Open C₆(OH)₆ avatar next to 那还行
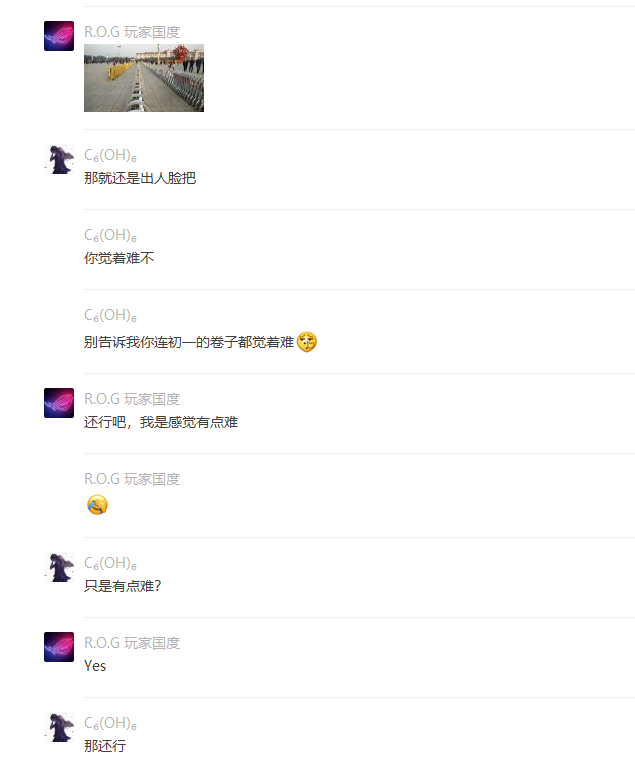 tap(59, 727)
